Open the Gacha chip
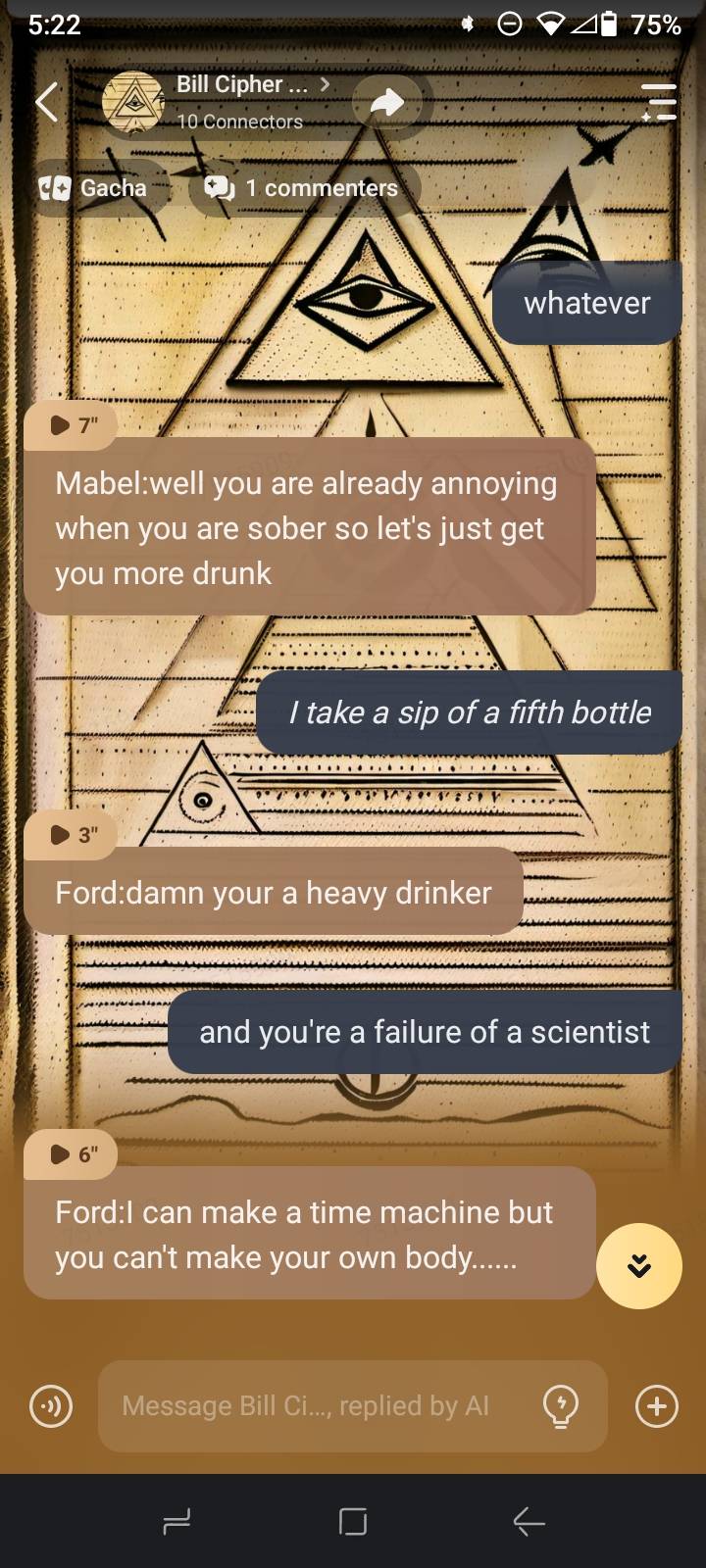Image resolution: width=706 pixels, height=1568 pixels. pyautogui.click(x=94, y=188)
